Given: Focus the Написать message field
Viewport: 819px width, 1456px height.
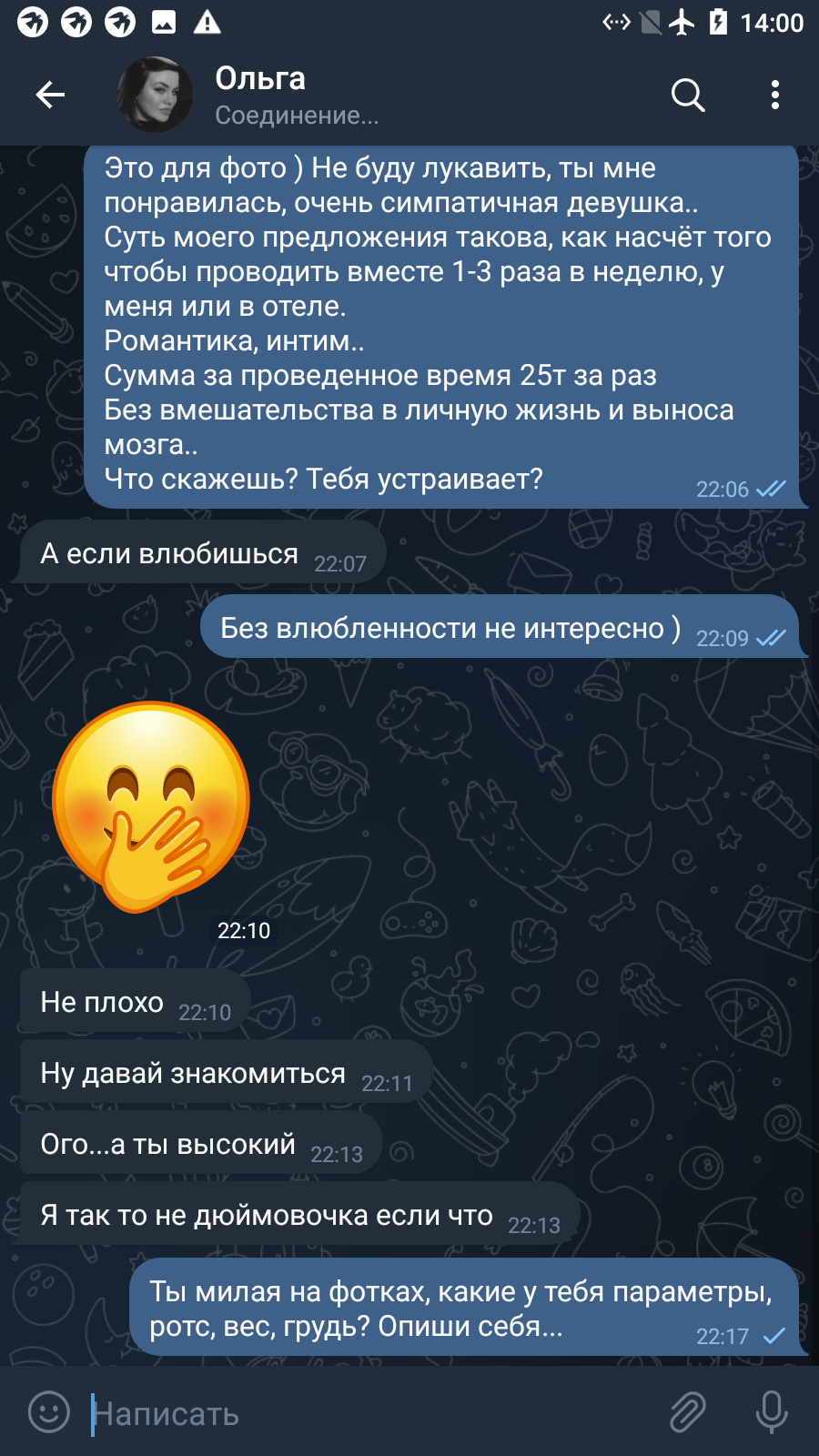Looking at the screenshot, I should 373,1413.
